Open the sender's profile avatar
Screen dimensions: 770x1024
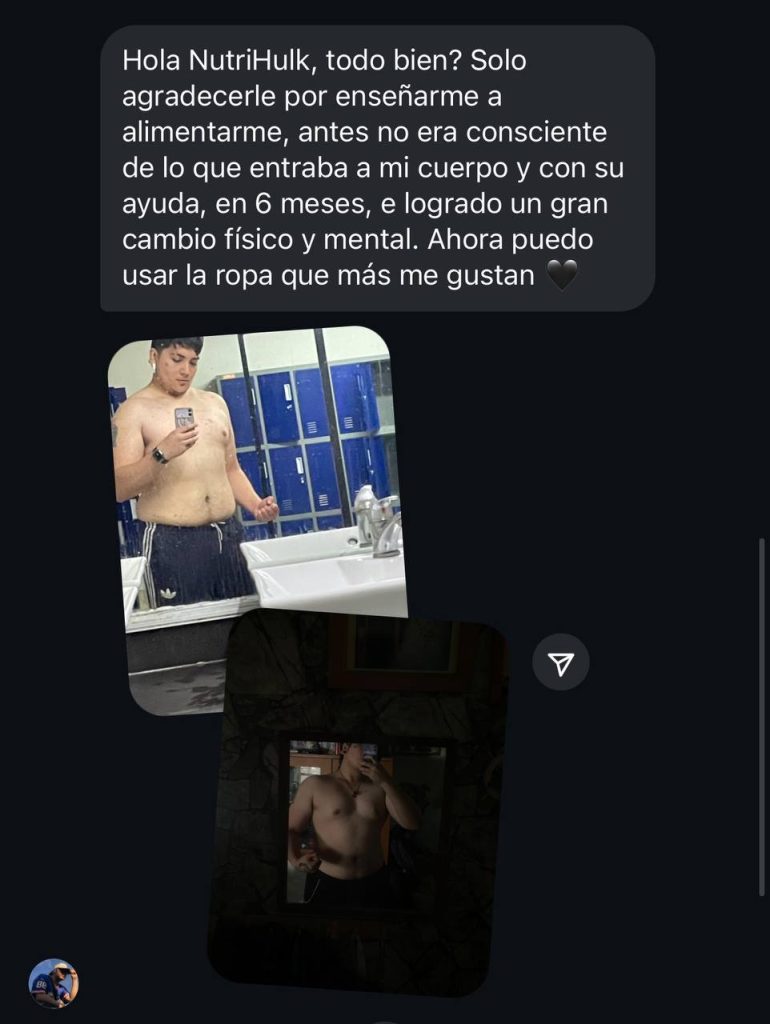point(53,983)
